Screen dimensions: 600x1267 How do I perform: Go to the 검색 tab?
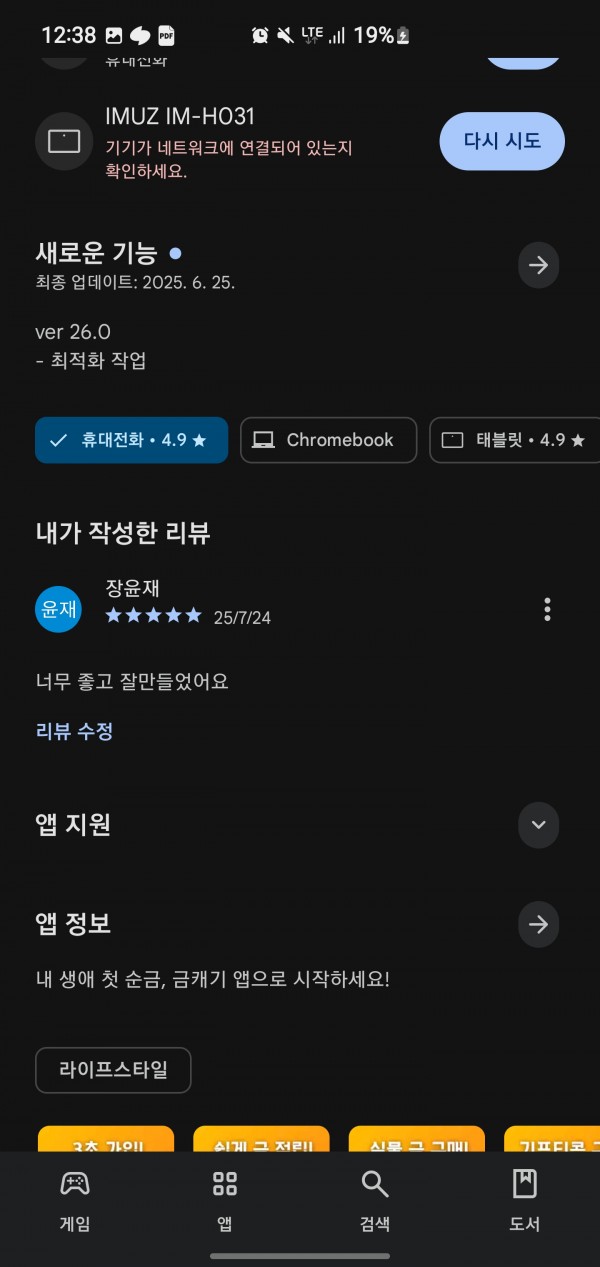375,1201
